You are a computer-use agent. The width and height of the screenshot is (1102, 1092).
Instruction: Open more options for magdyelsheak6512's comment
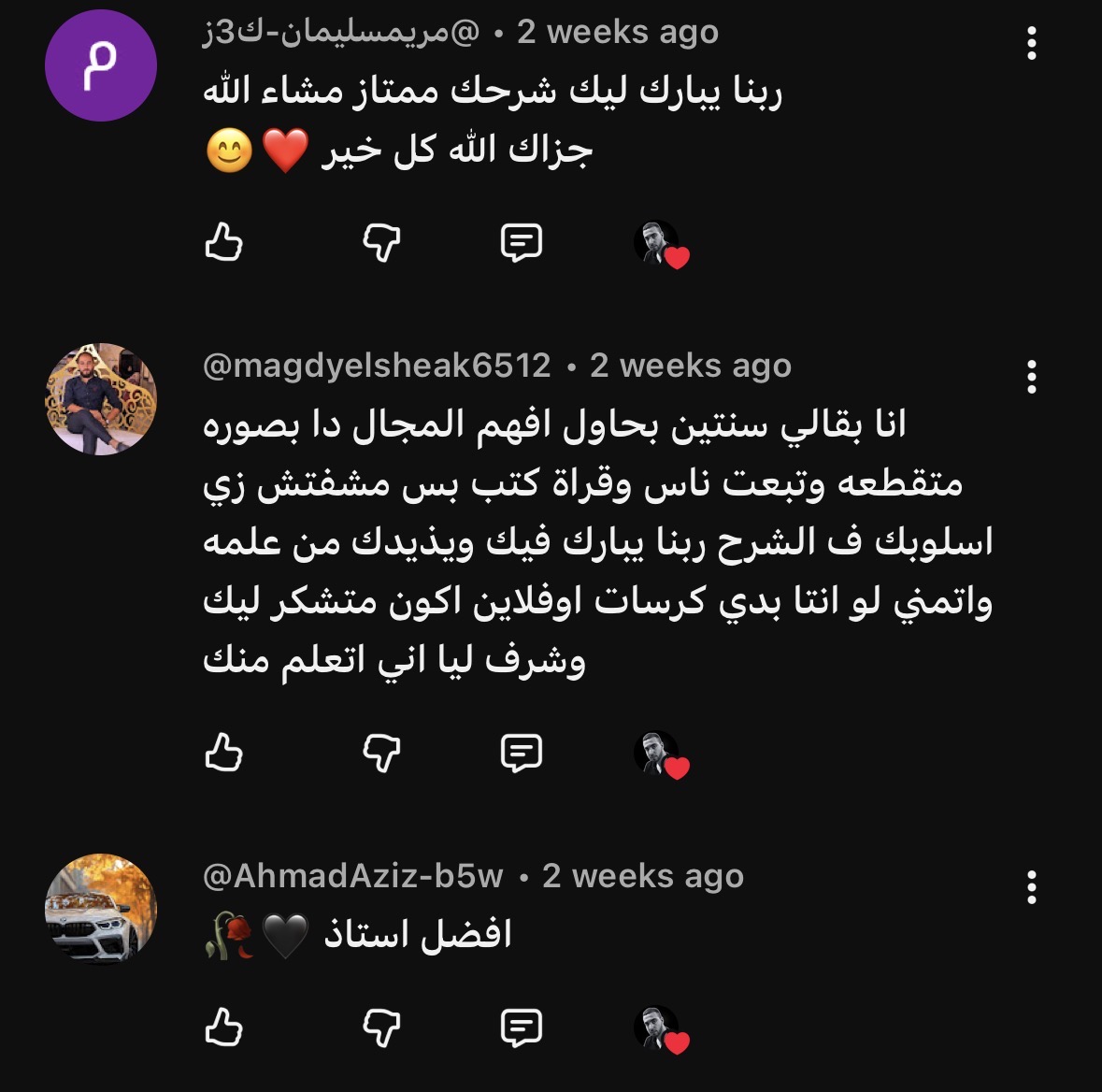pyautogui.click(x=1032, y=377)
